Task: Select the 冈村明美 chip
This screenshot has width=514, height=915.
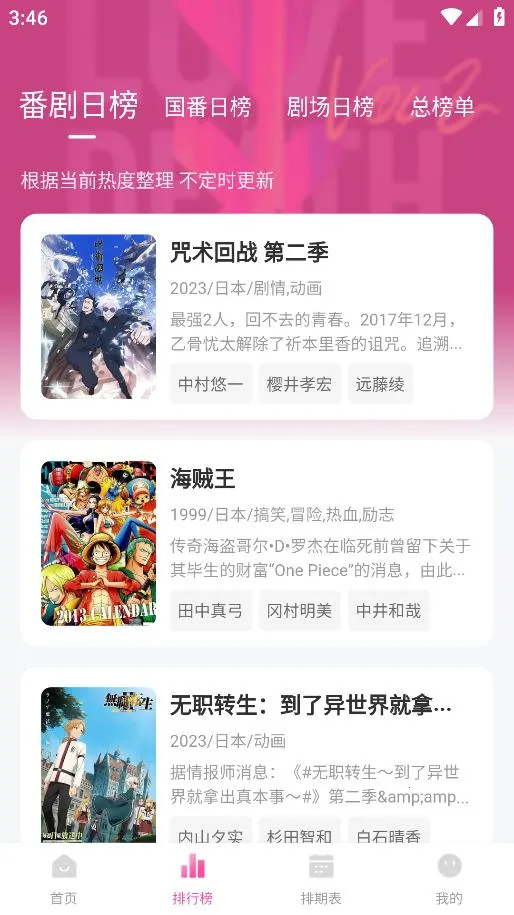Action: click(299, 610)
